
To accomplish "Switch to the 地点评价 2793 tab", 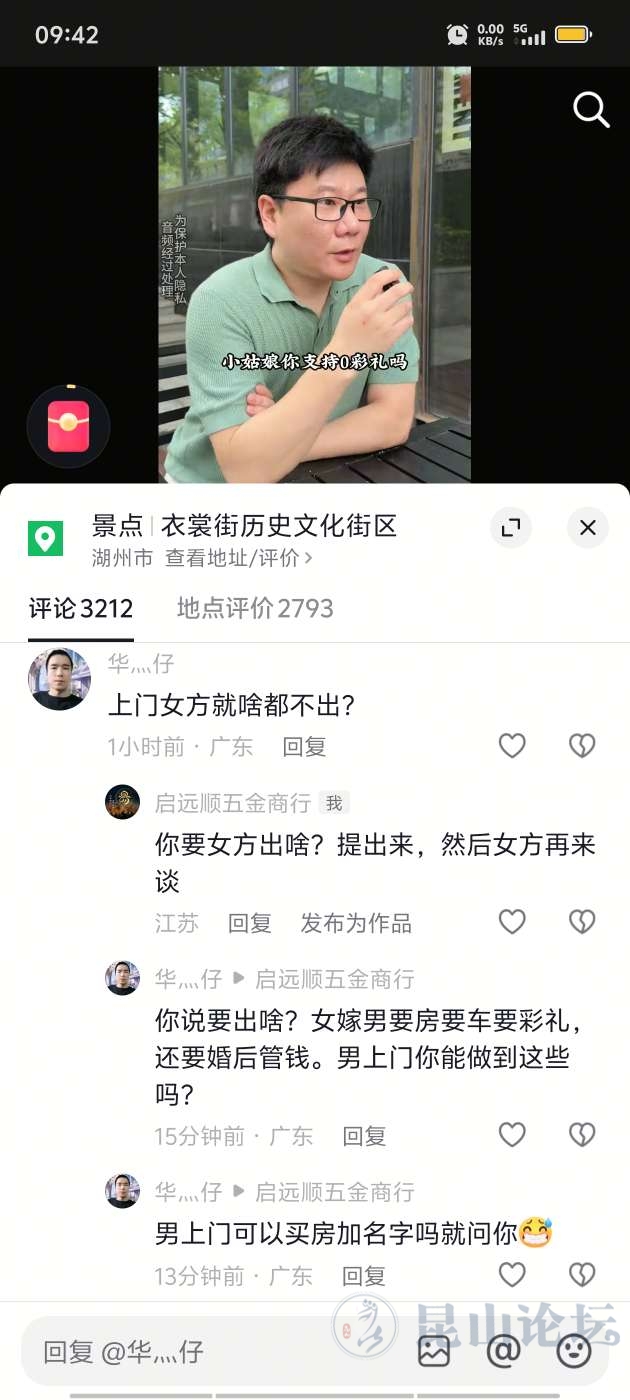I will [255, 608].
